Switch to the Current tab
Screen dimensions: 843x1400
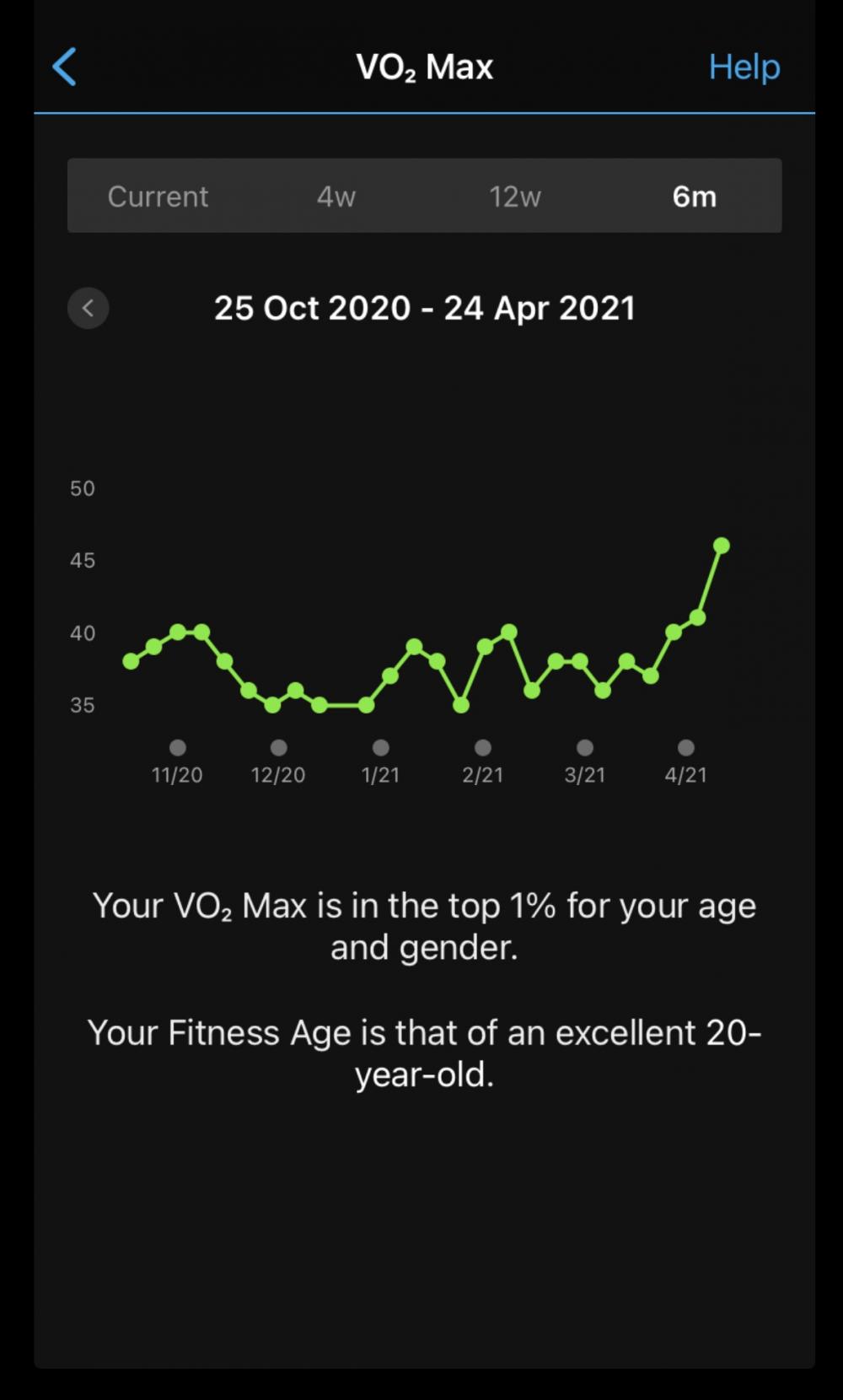(x=158, y=197)
